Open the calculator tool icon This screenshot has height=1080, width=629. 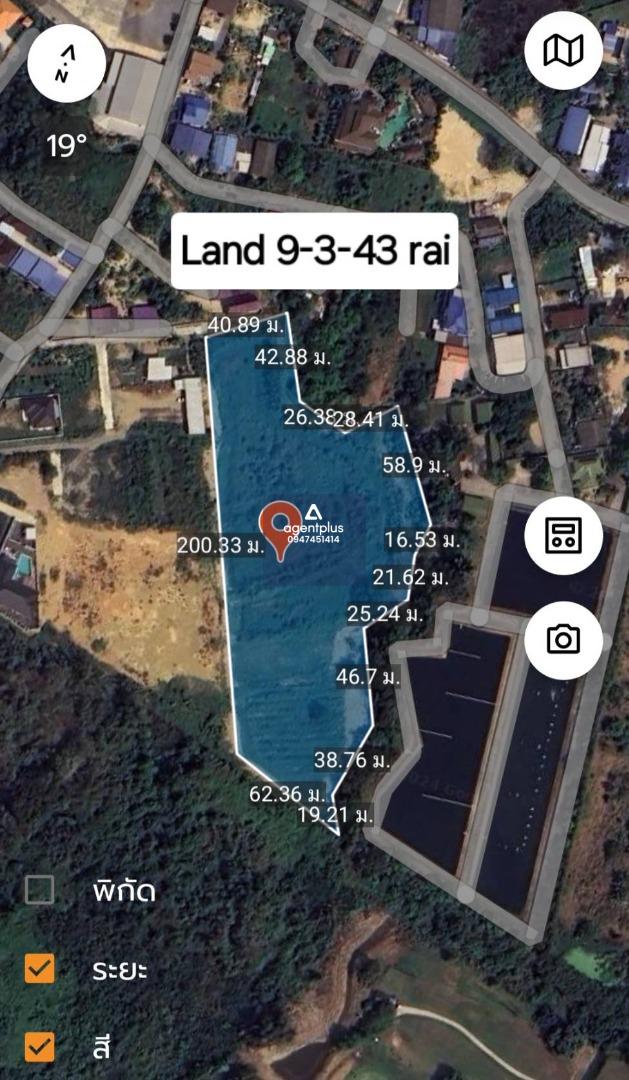pyautogui.click(x=563, y=535)
